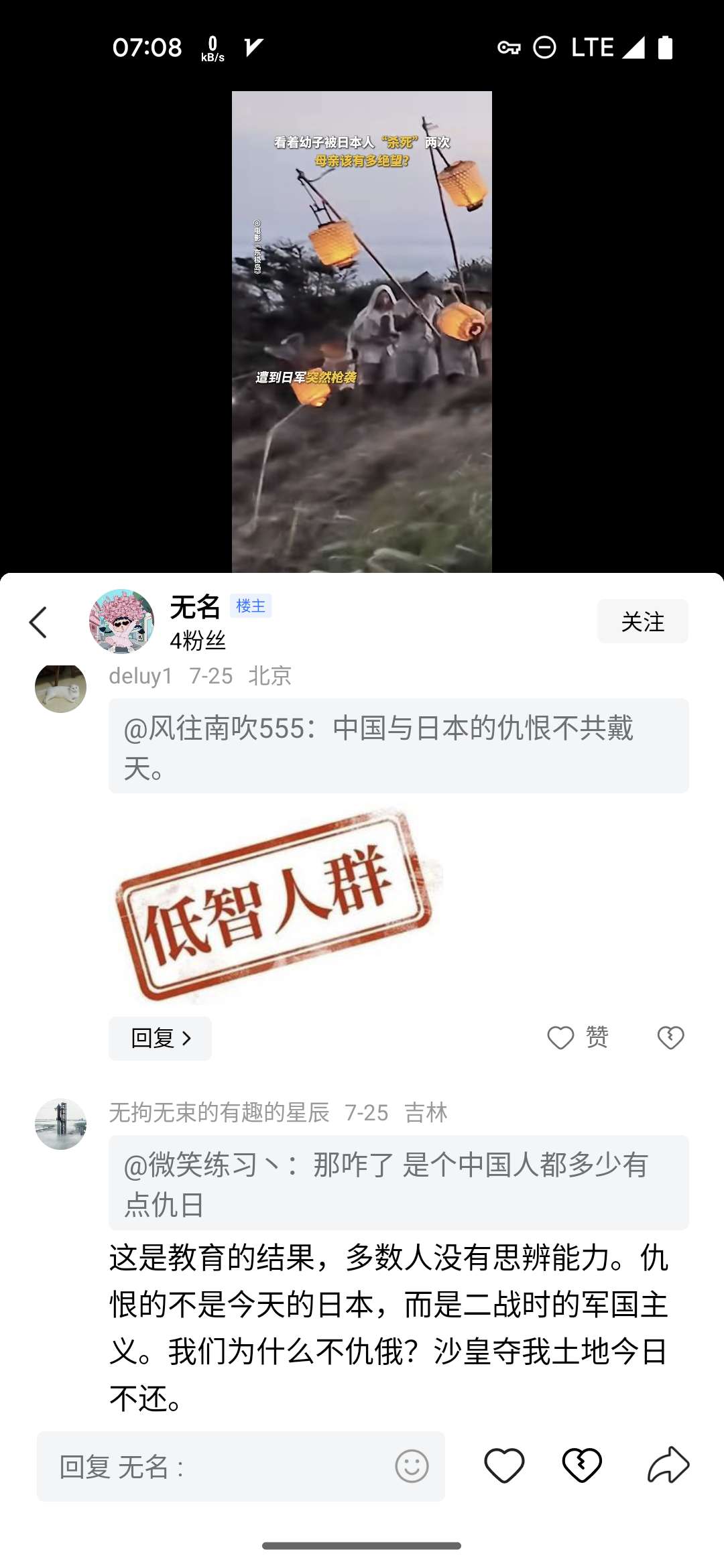Open 无拘无束的有趣的星辰's avatar
This screenshot has width=724, height=1568.
[x=60, y=1124]
